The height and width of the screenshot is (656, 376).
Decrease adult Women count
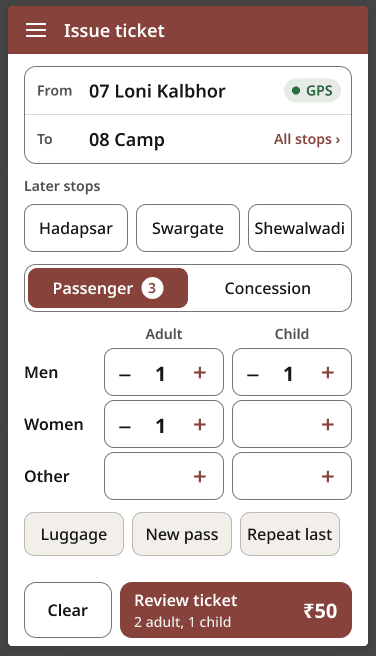pos(125,424)
